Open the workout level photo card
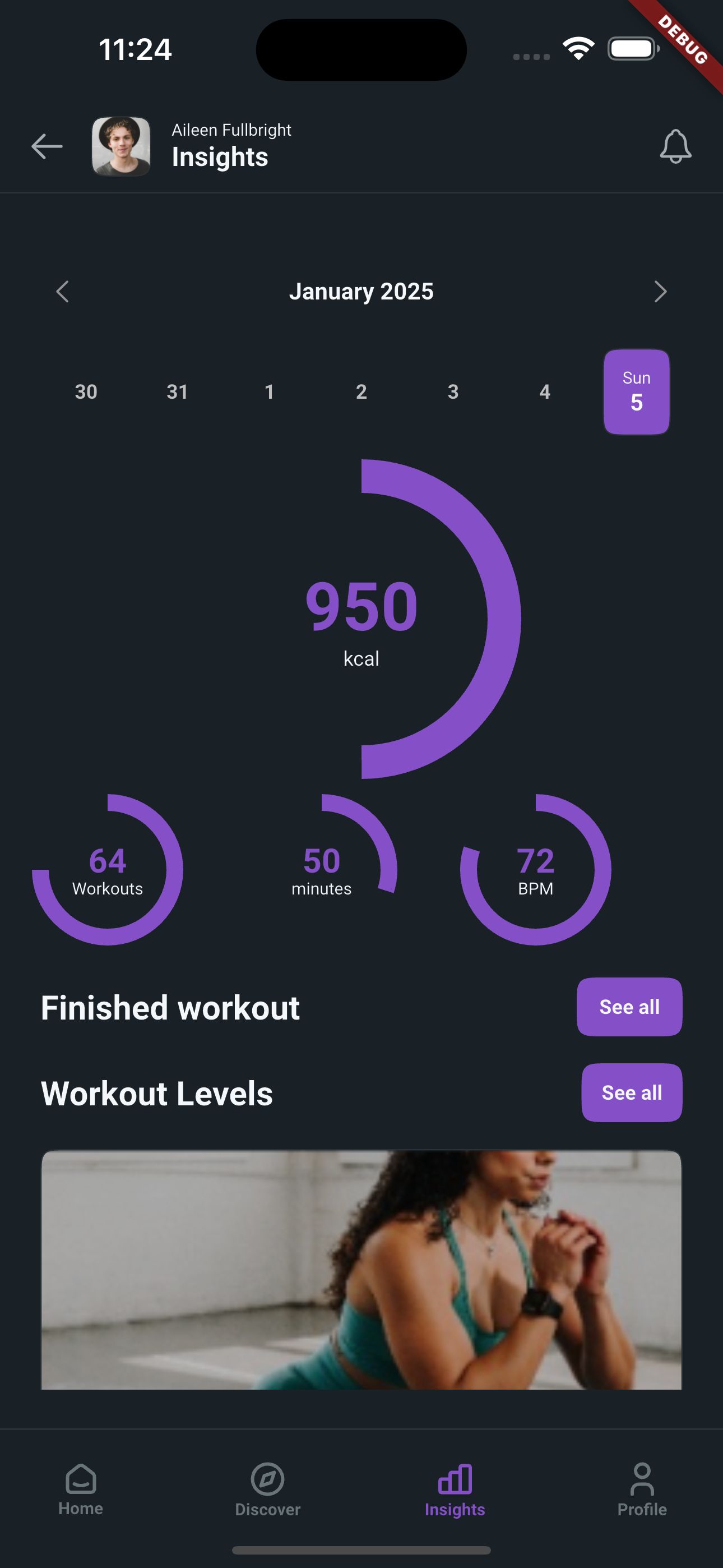 click(x=361, y=1269)
